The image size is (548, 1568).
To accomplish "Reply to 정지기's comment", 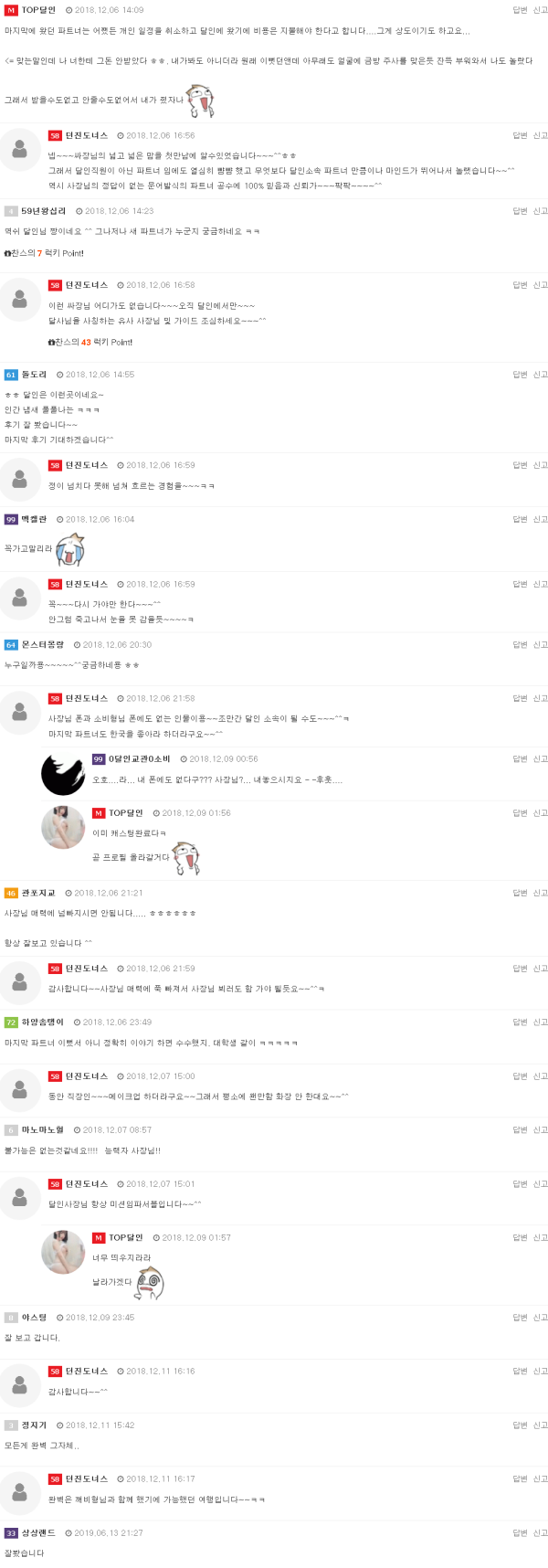I will (520, 1425).
